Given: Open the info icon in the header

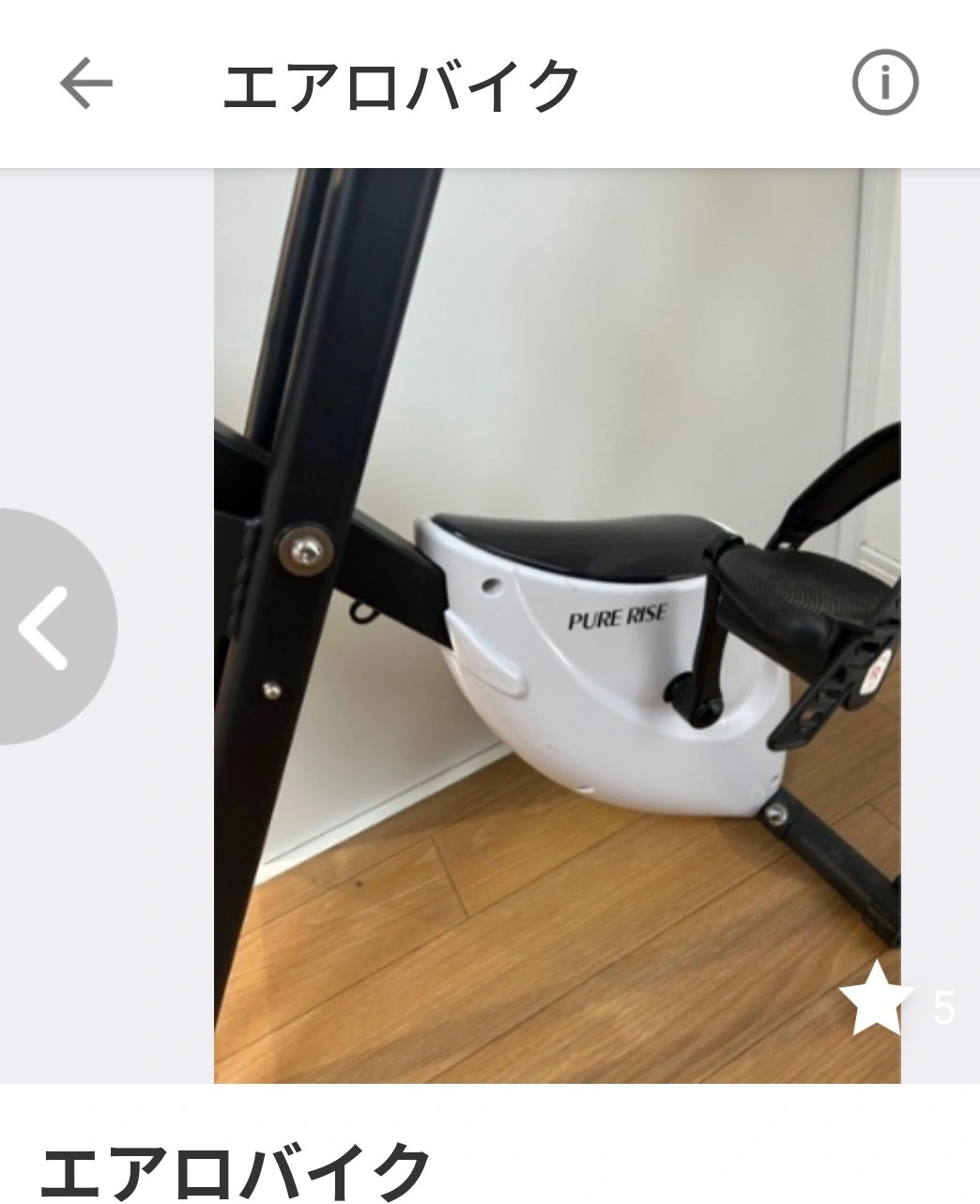Looking at the screenshot, I should (884, 84).
